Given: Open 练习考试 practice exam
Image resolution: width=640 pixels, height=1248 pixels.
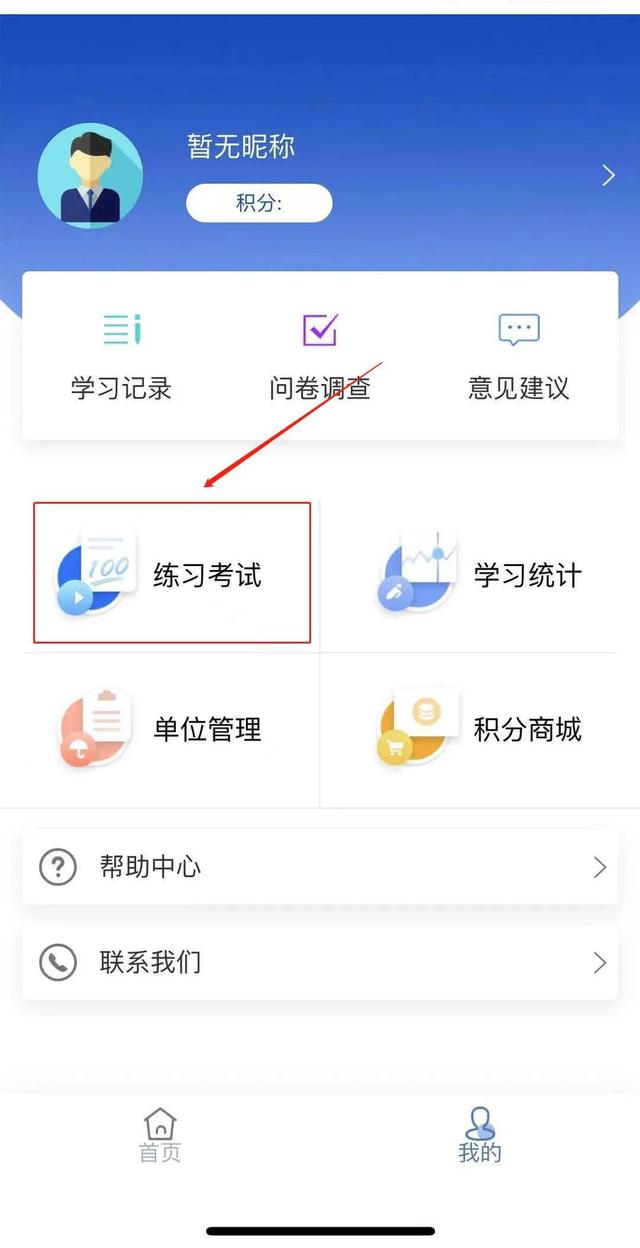Looking at the screenshot, I should click(x=172, y=574).
